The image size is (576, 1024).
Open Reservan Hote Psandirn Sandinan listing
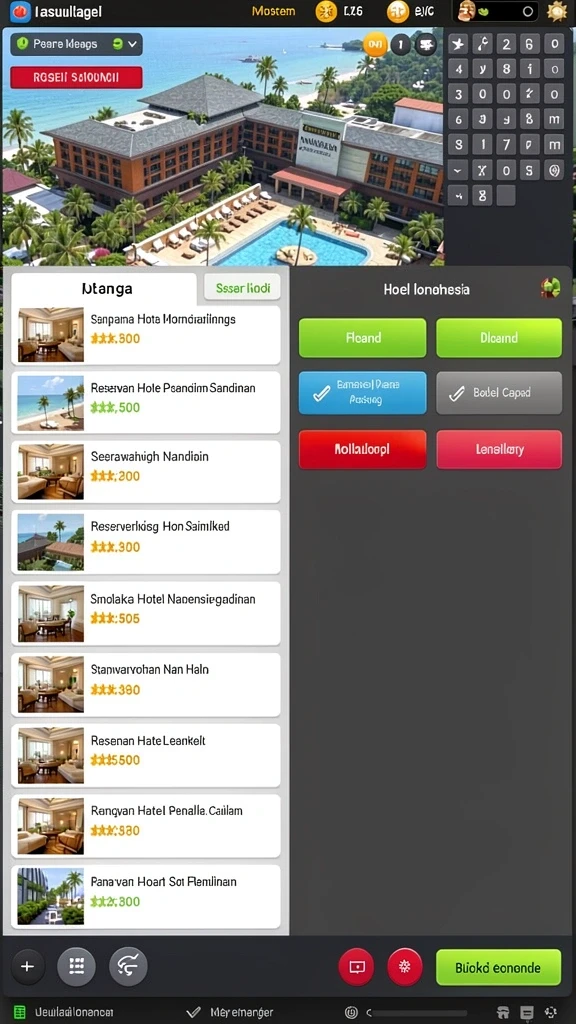click(146, 402)
